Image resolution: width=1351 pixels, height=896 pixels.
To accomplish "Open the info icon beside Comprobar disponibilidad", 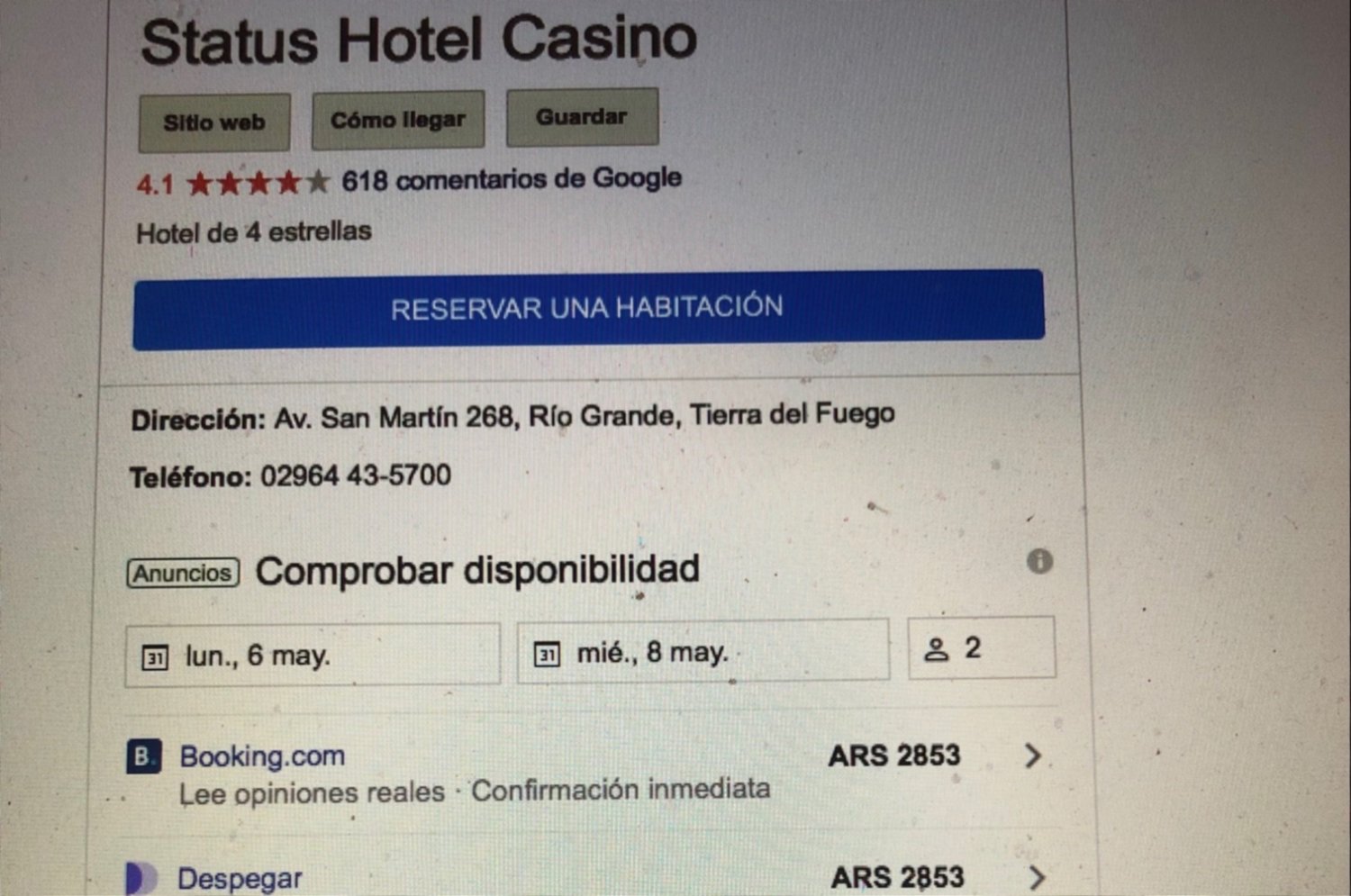I will [1039, 562].
